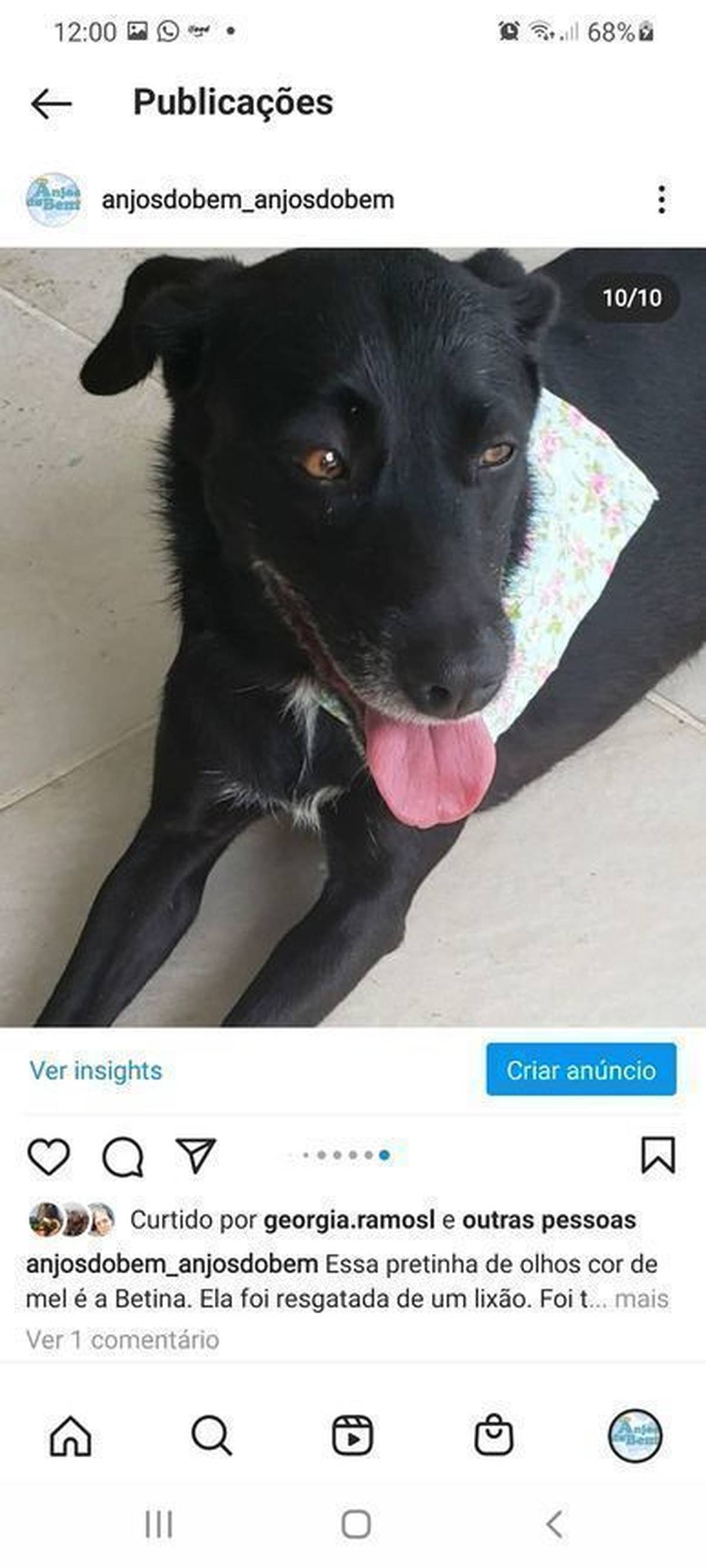This screenshot has width=706, height=1568.
Task: Switch to the Shop tab
Action: (x=494, y=1435)
